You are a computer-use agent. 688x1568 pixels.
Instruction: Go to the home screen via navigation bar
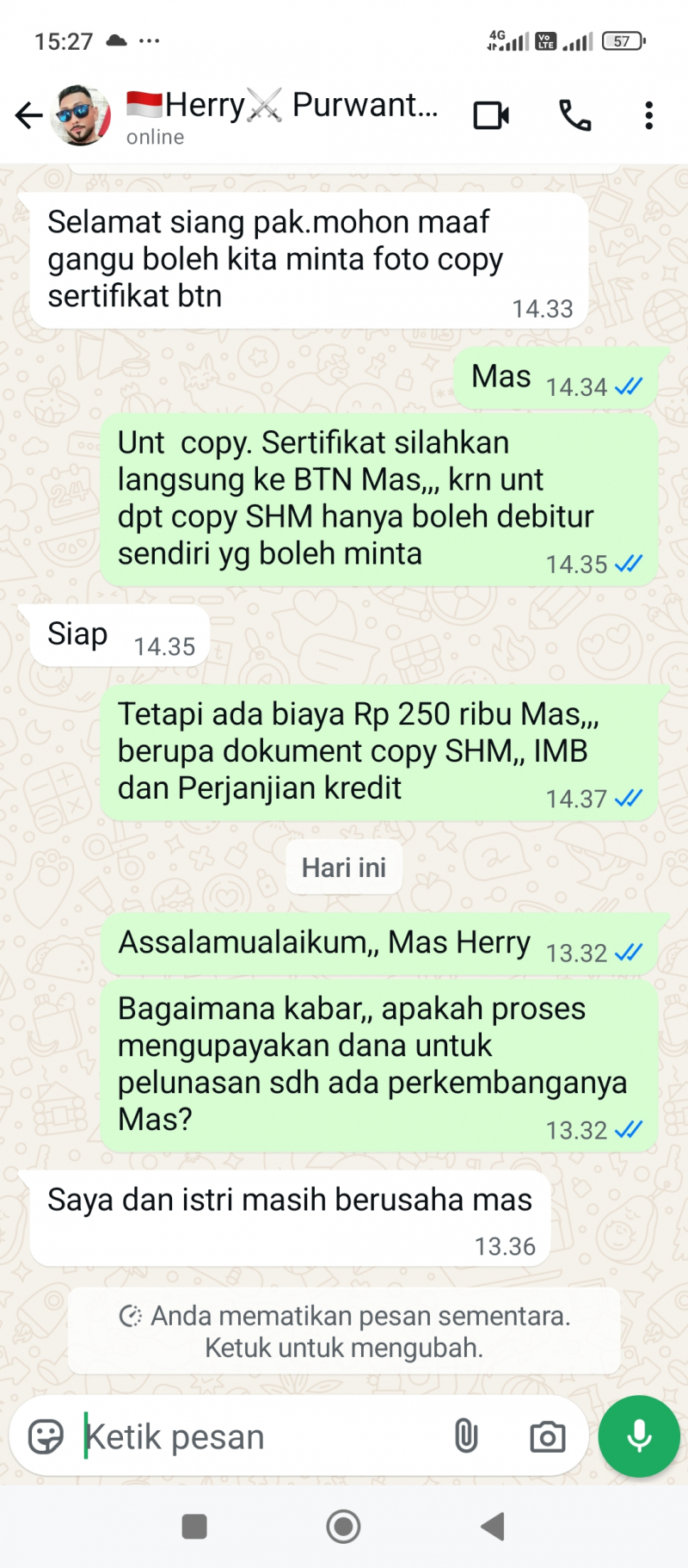343,1527
